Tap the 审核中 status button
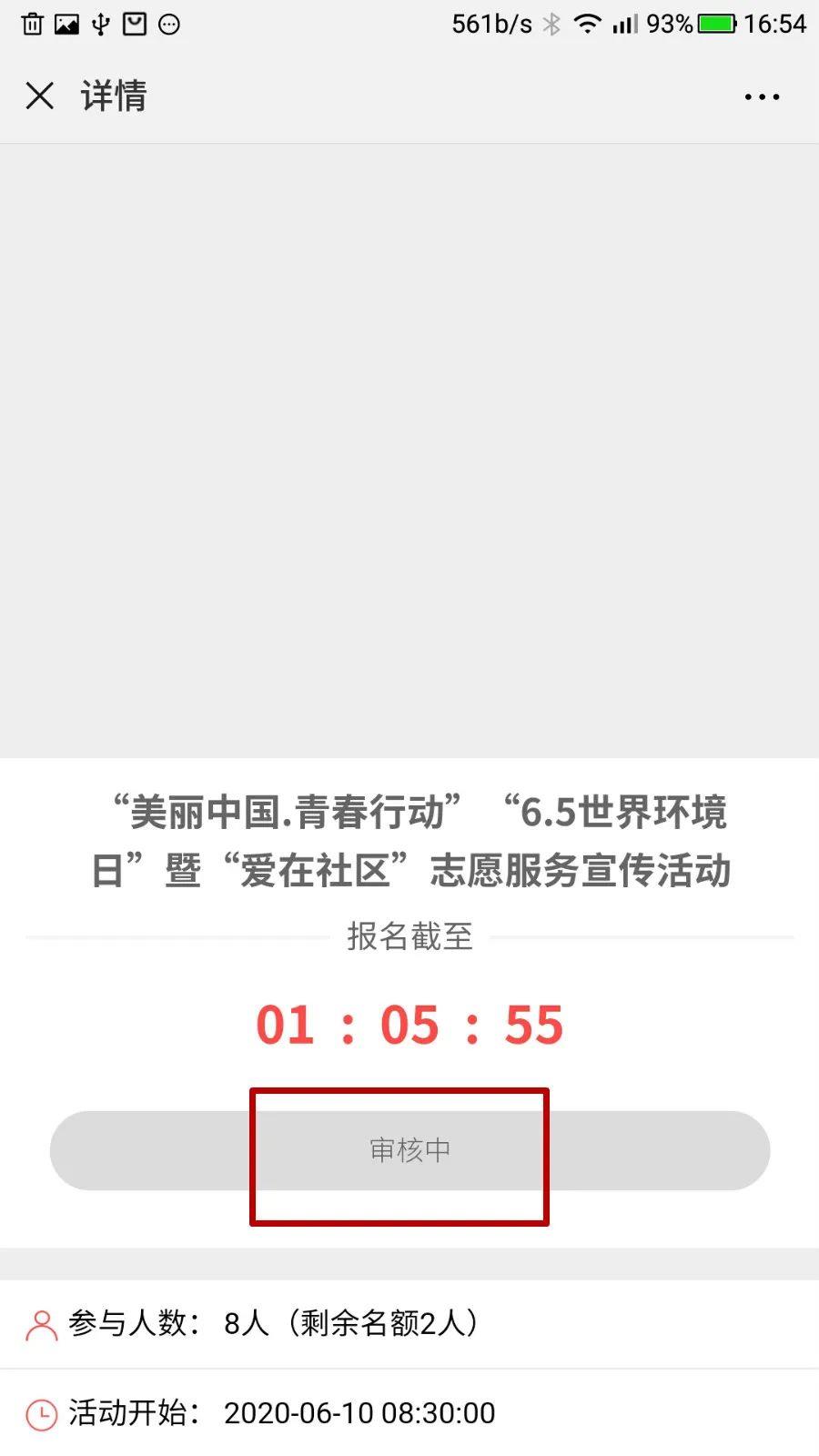Screen dimensions: 819x1456 coord(409,1150)
